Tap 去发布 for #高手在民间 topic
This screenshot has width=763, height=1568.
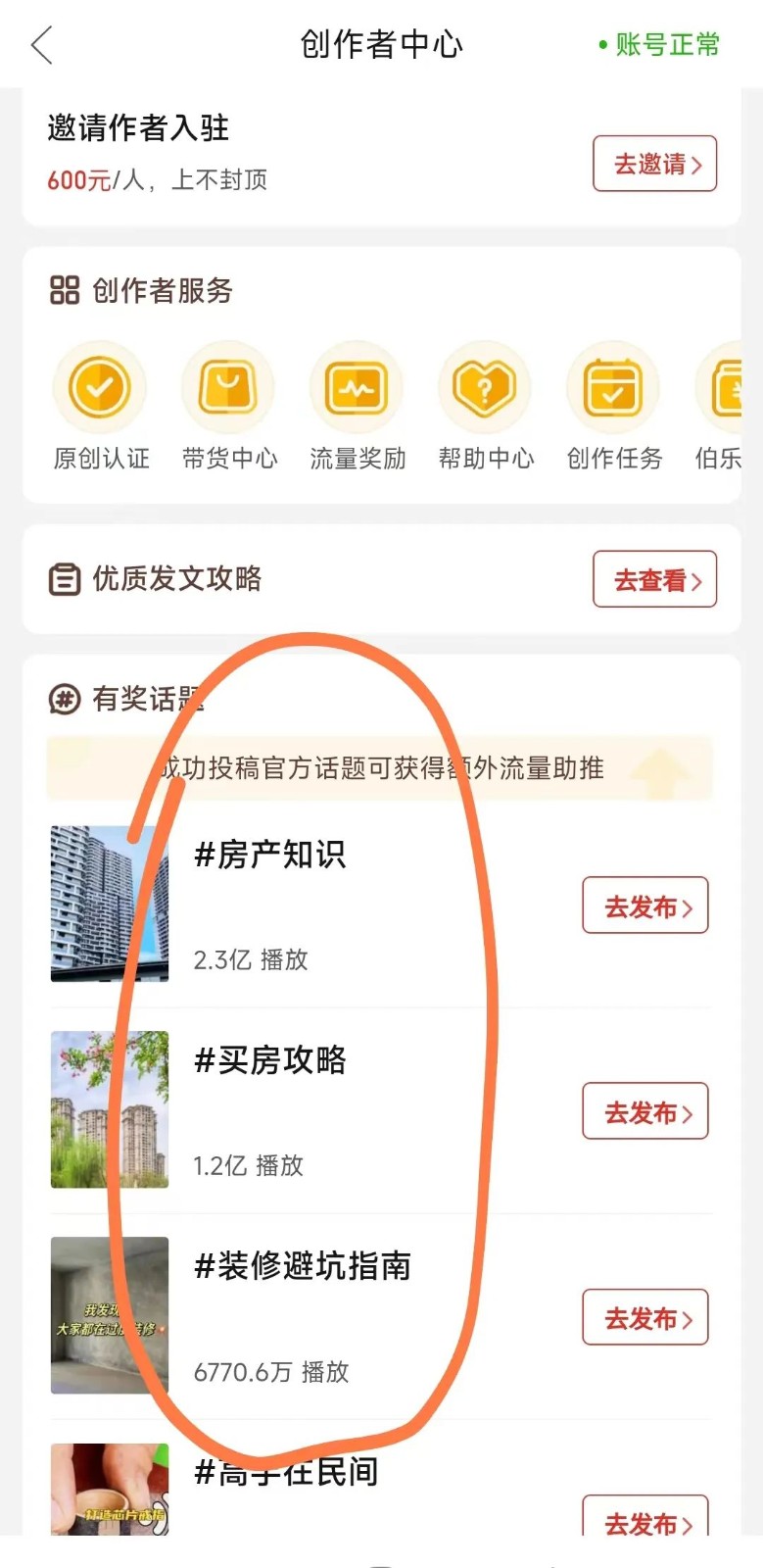645,1521
